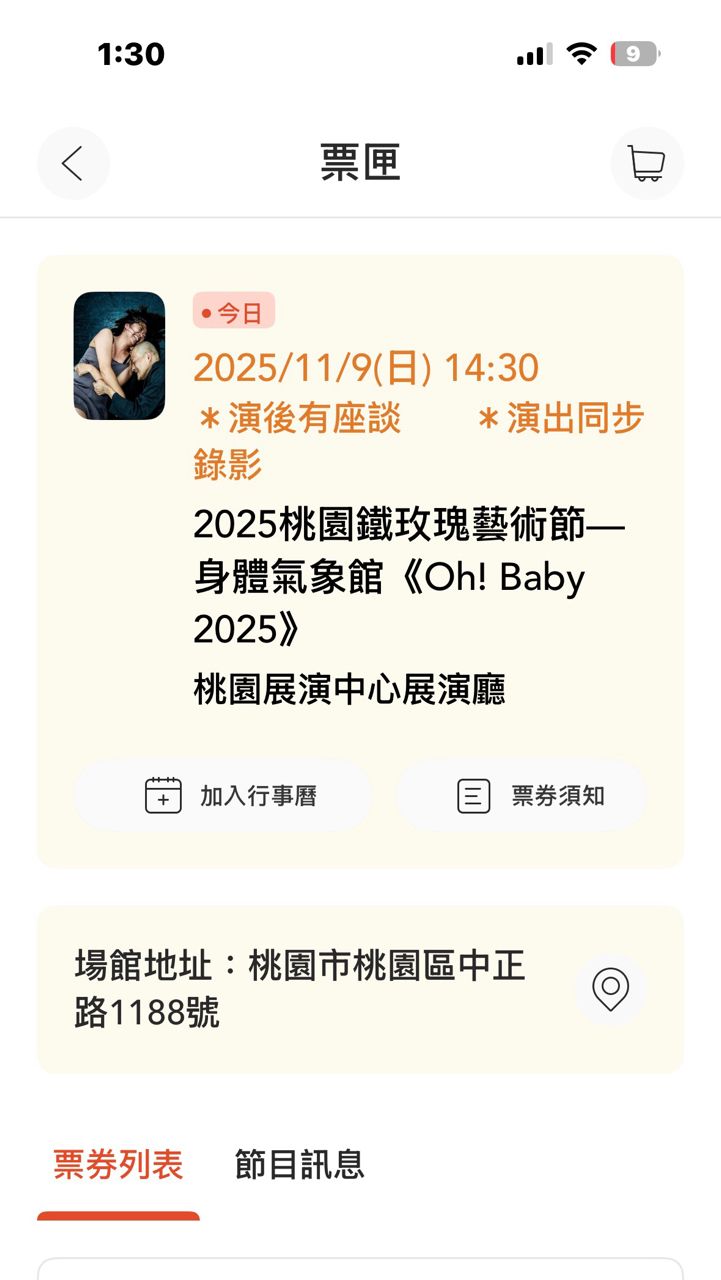Open 票券須知 ticket notice

point(521,796)
